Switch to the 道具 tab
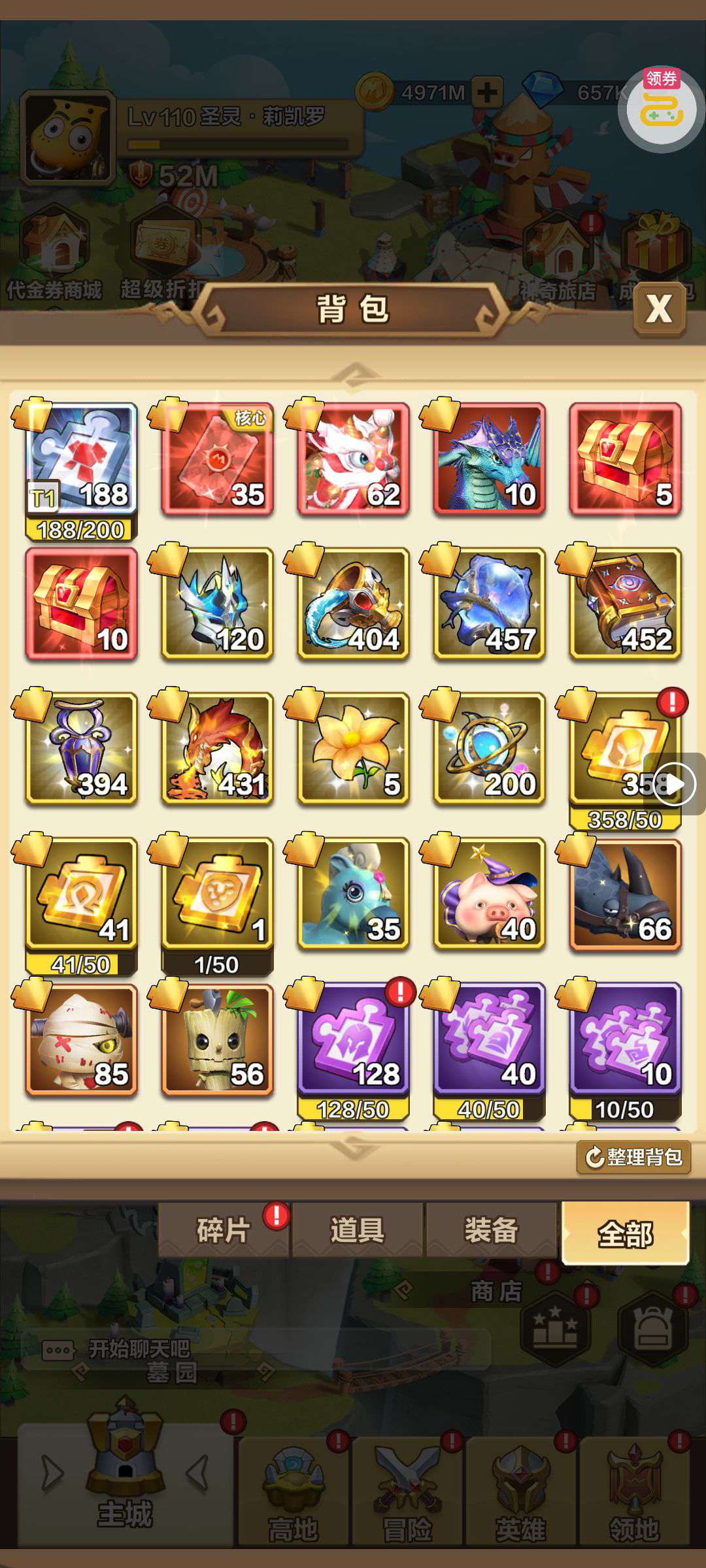Screen dimensions: 706x1568 coord(357,1230)
